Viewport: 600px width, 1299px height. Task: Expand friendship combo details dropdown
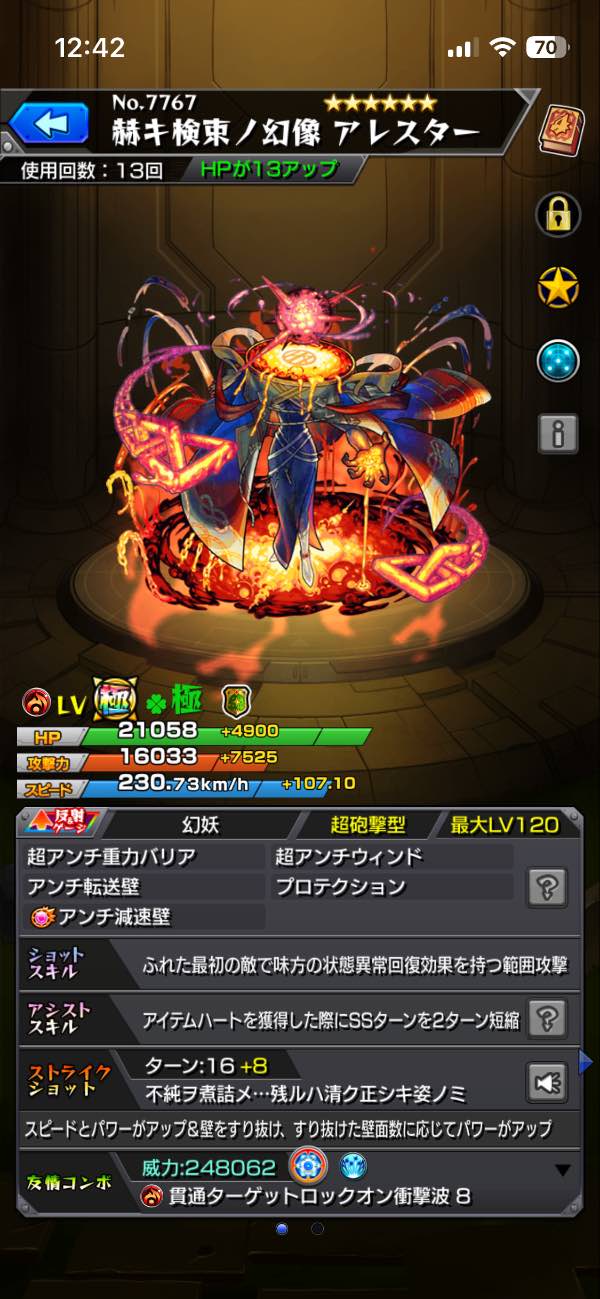coord(563,1170)
